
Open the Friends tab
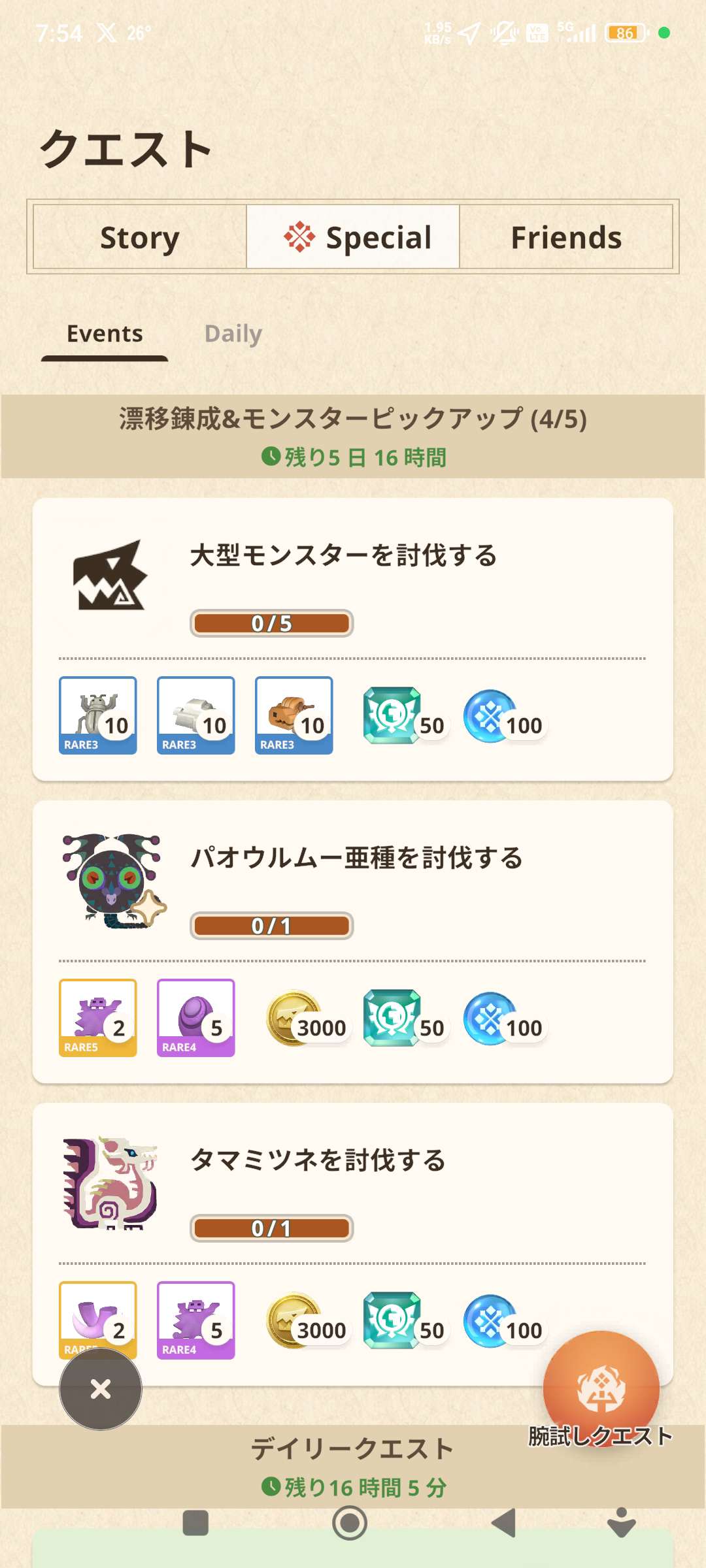(x=566, y=237)
